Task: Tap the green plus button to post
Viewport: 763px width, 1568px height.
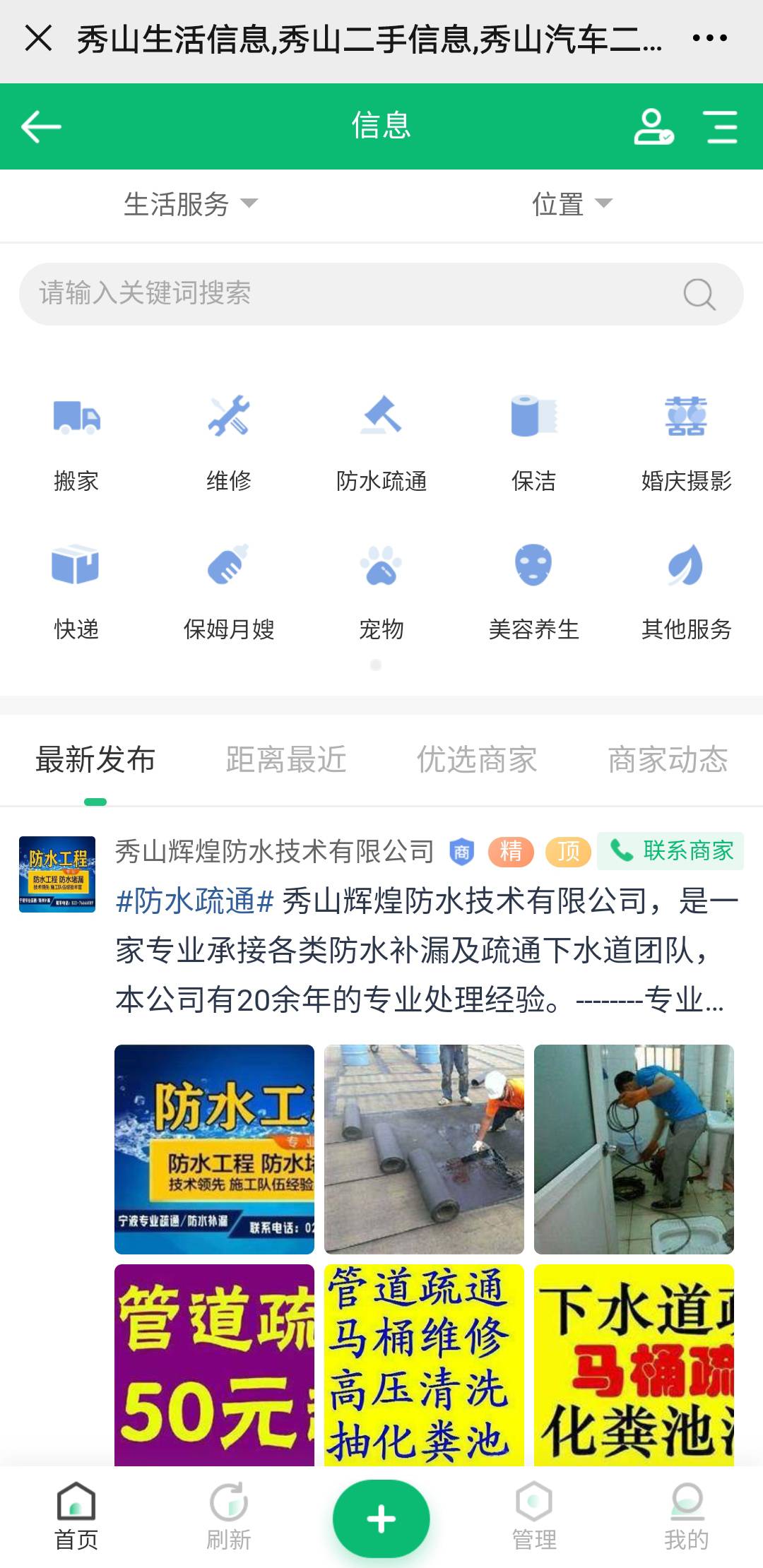Action: click(x=381, y=1519)
